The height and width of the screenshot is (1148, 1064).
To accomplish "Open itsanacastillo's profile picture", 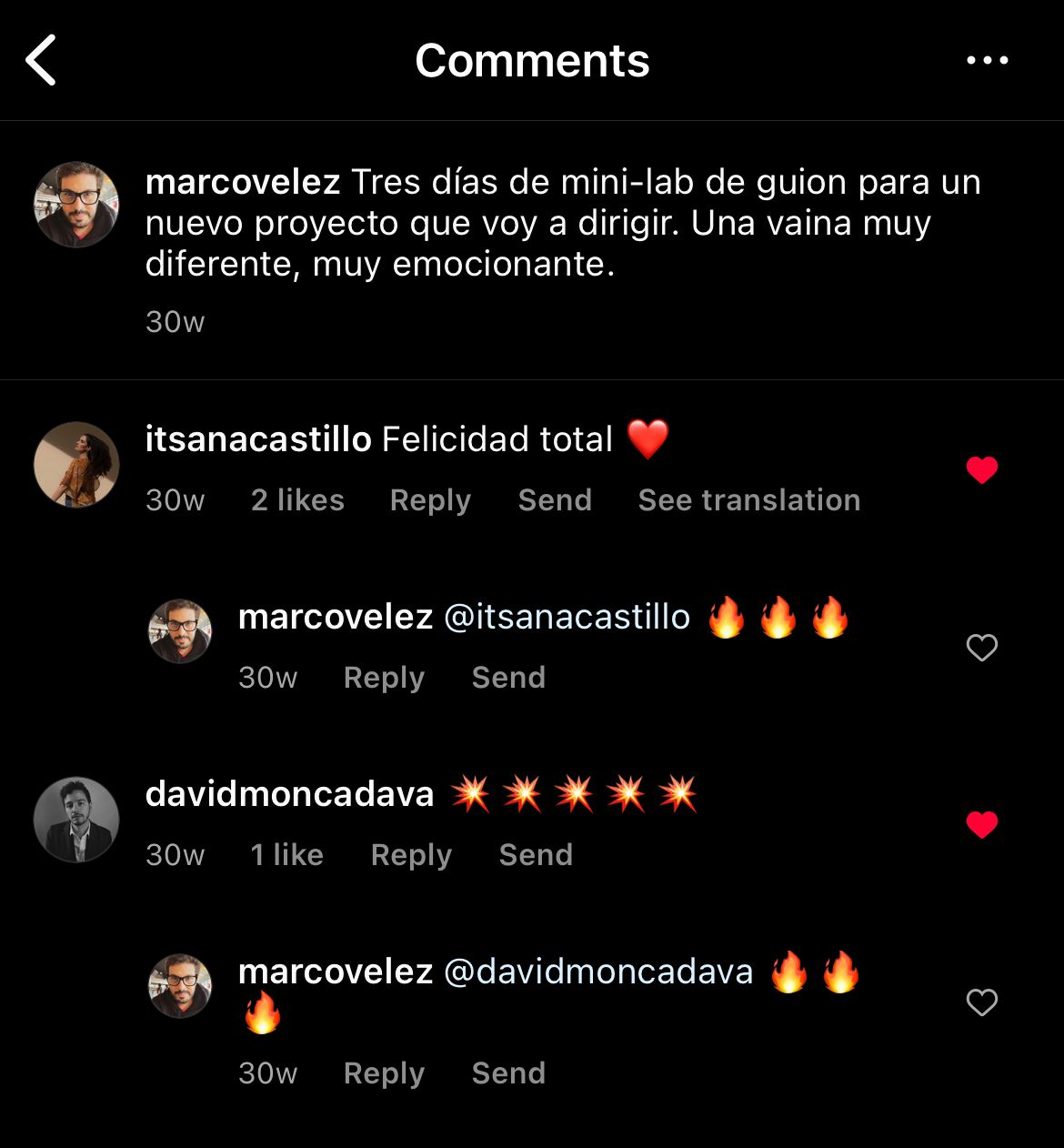I will pyautogui.click(x=76, y=464).
